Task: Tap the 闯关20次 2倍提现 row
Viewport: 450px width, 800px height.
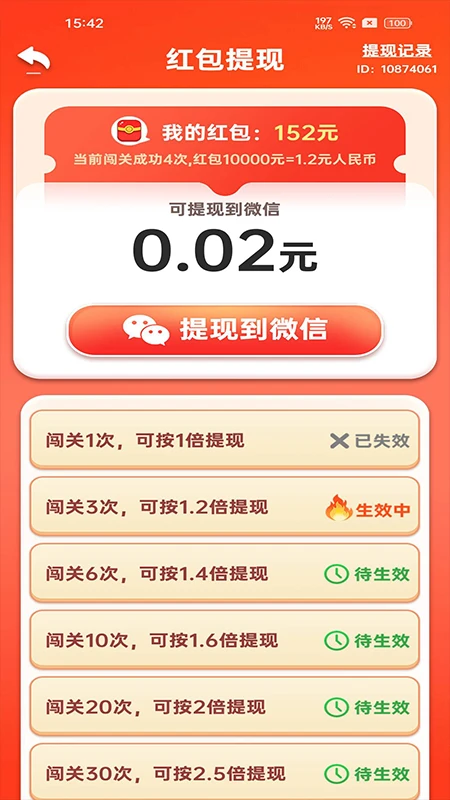Action: 224,707
